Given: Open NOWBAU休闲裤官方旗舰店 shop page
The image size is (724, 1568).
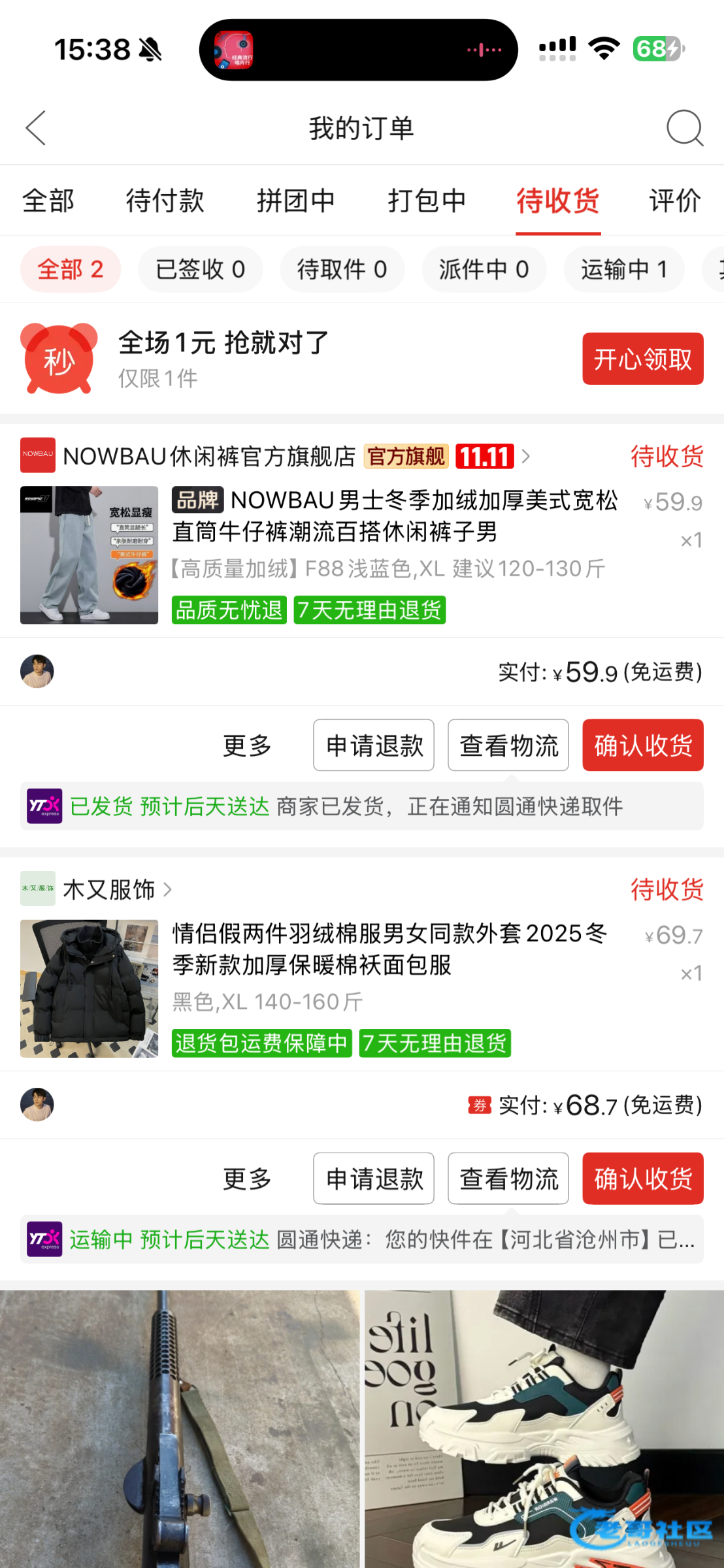Looking at the screenshot, I should [209, 456].
